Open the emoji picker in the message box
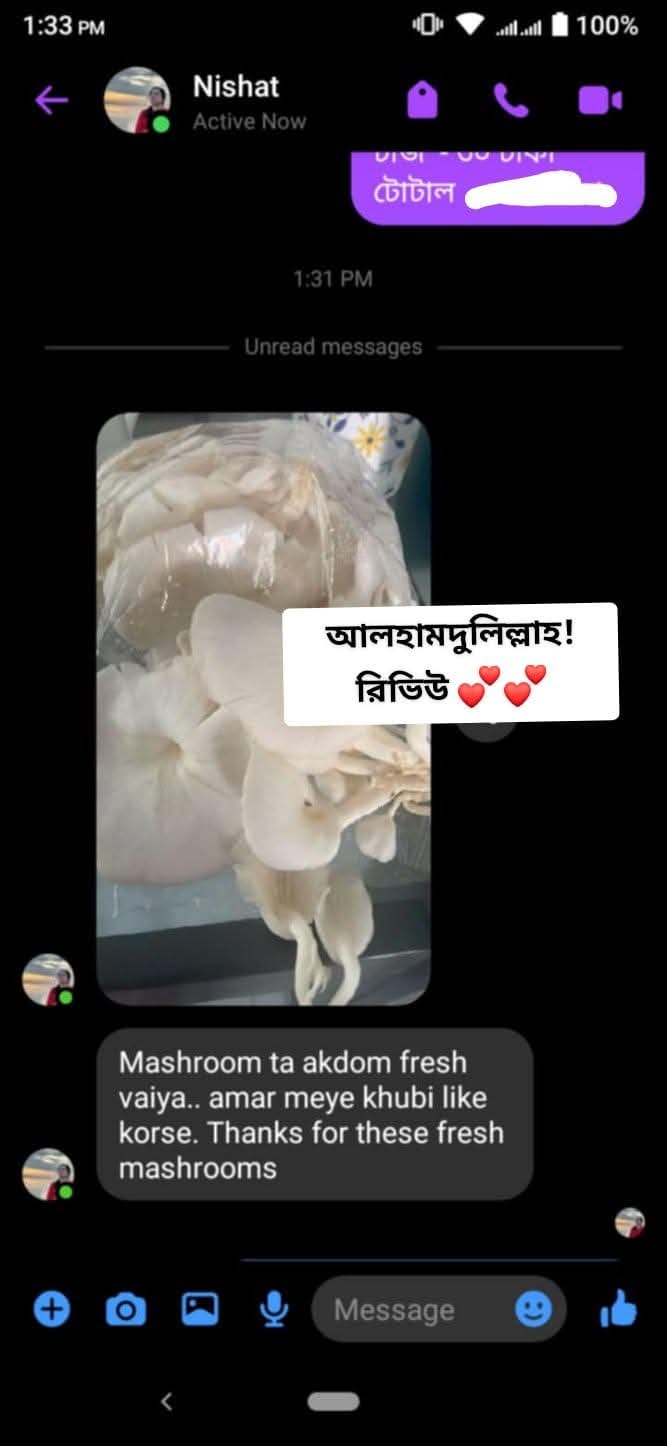The height and width of the screenshot is (1446, 667). tap(533, 1309)
